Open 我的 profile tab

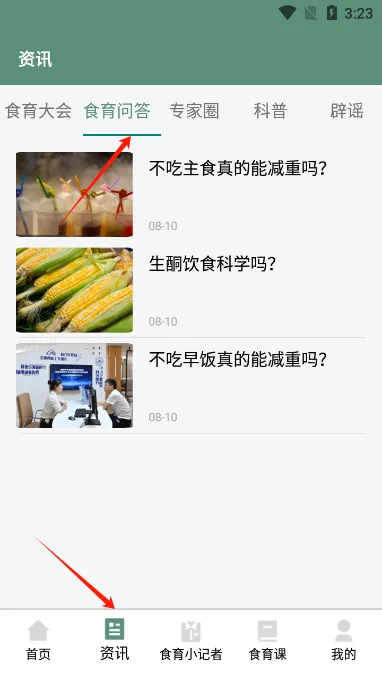344,640
